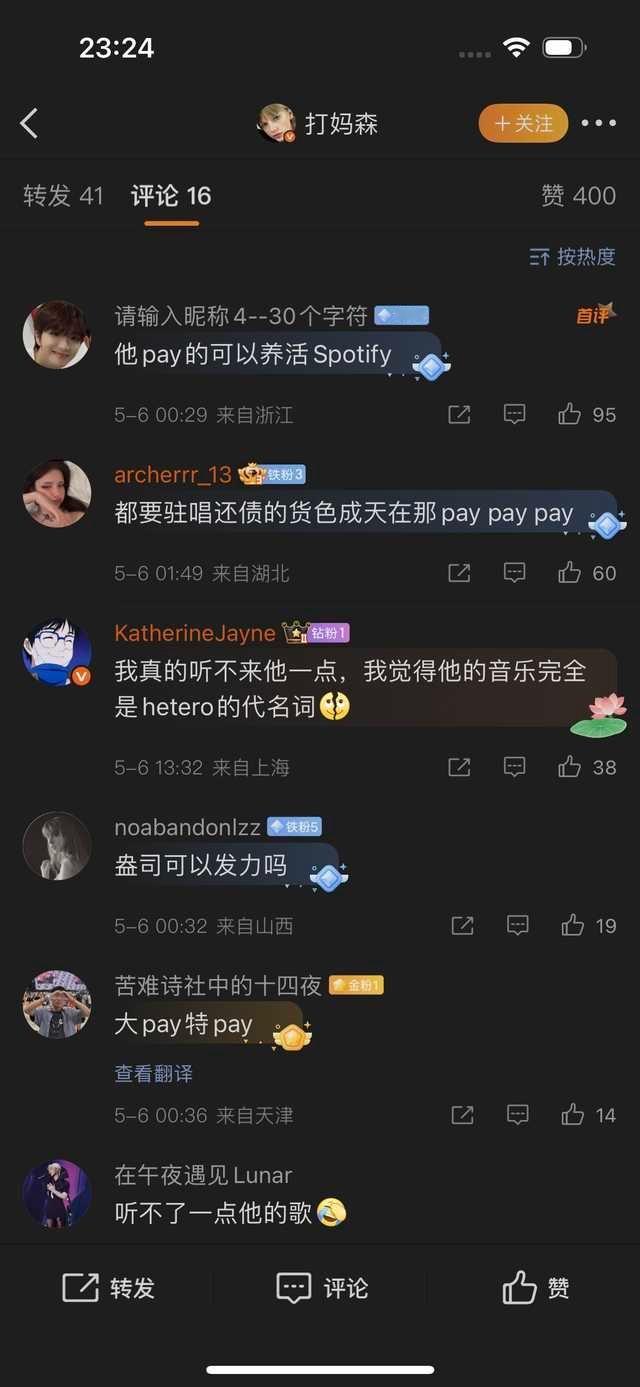Open archerrr_13's profile avatar
Viewport: 640px width, 1387px height.
click(x=57, y=493)
